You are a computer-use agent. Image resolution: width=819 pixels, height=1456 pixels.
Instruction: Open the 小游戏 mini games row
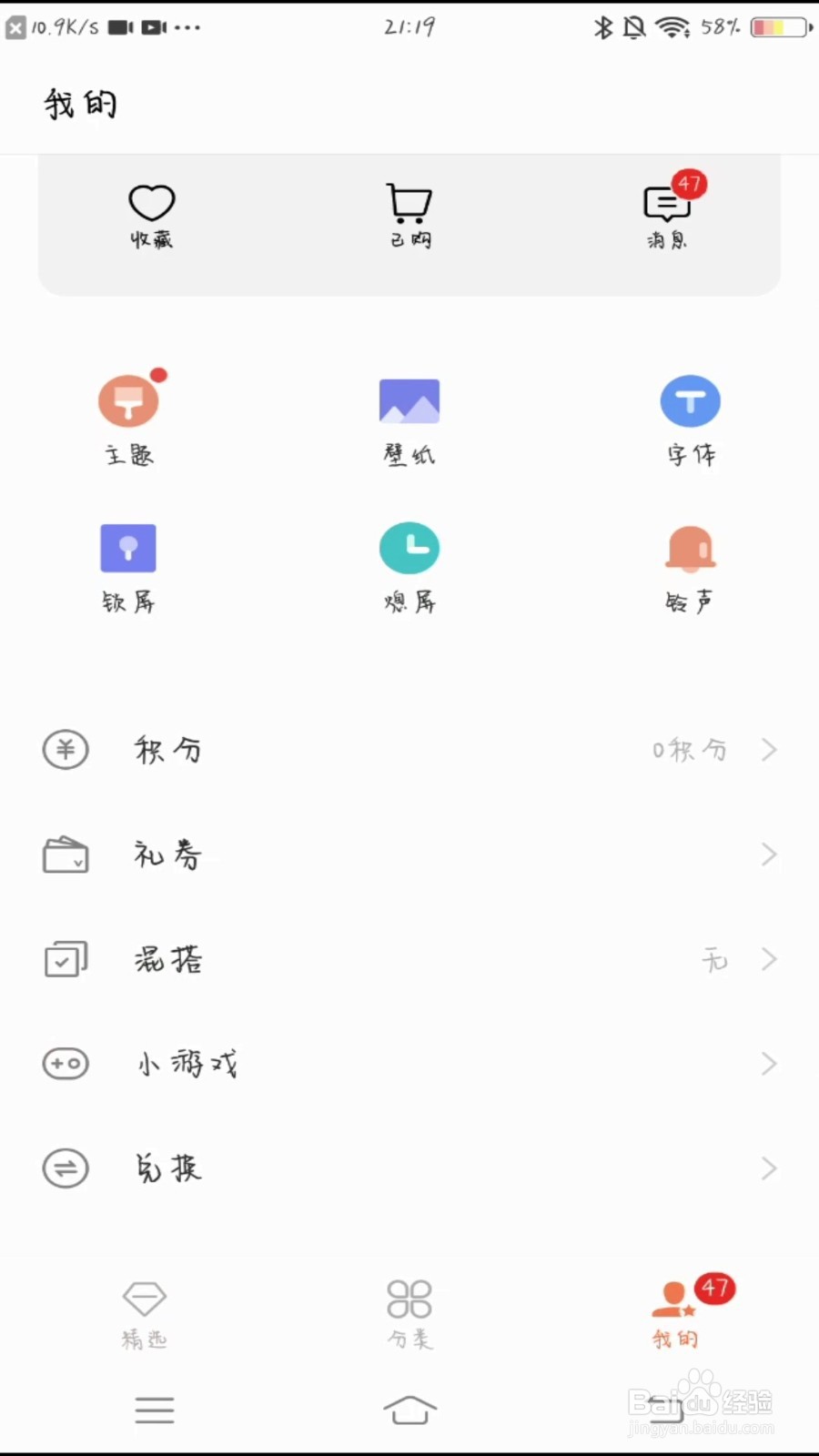pos(409,1064)
